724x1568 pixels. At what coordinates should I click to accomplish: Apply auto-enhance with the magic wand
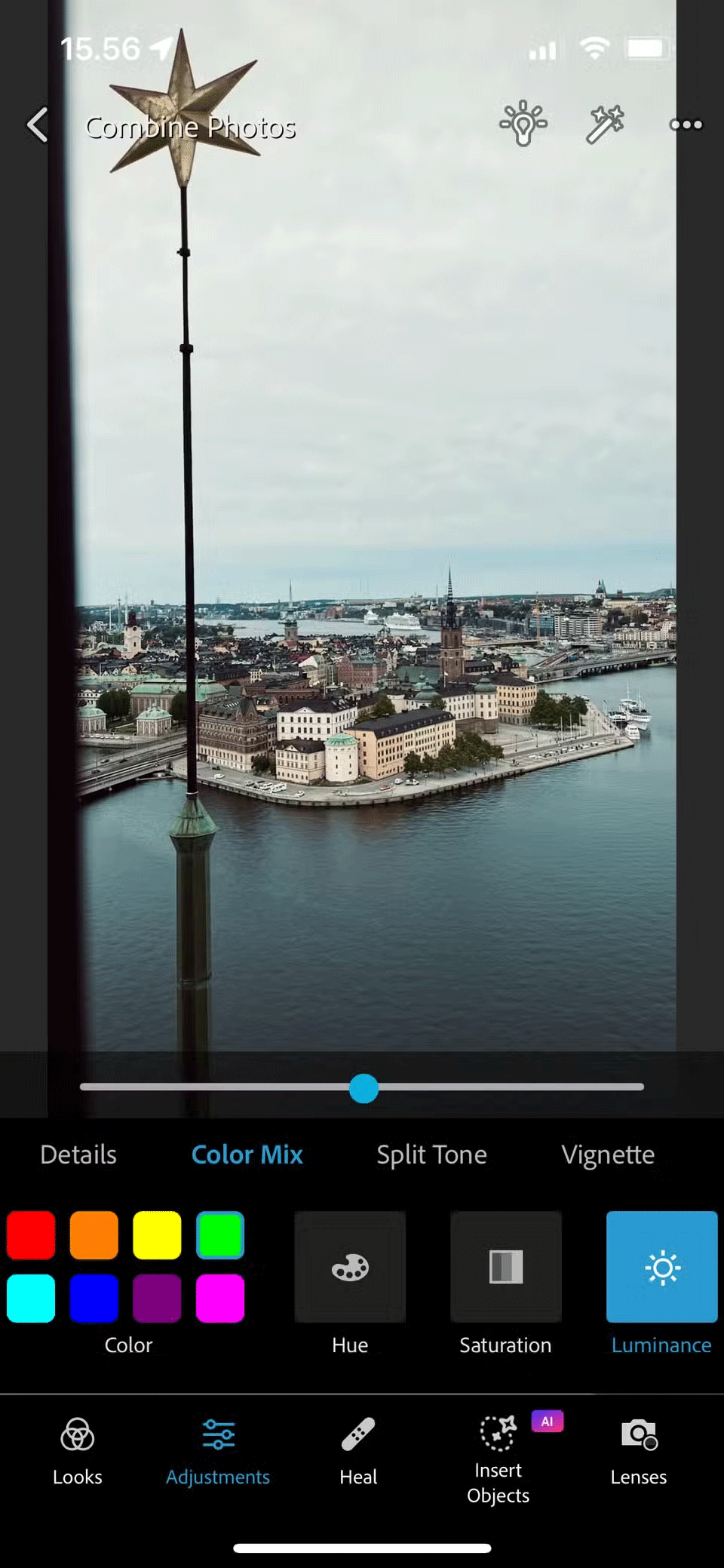pos(605,125)
